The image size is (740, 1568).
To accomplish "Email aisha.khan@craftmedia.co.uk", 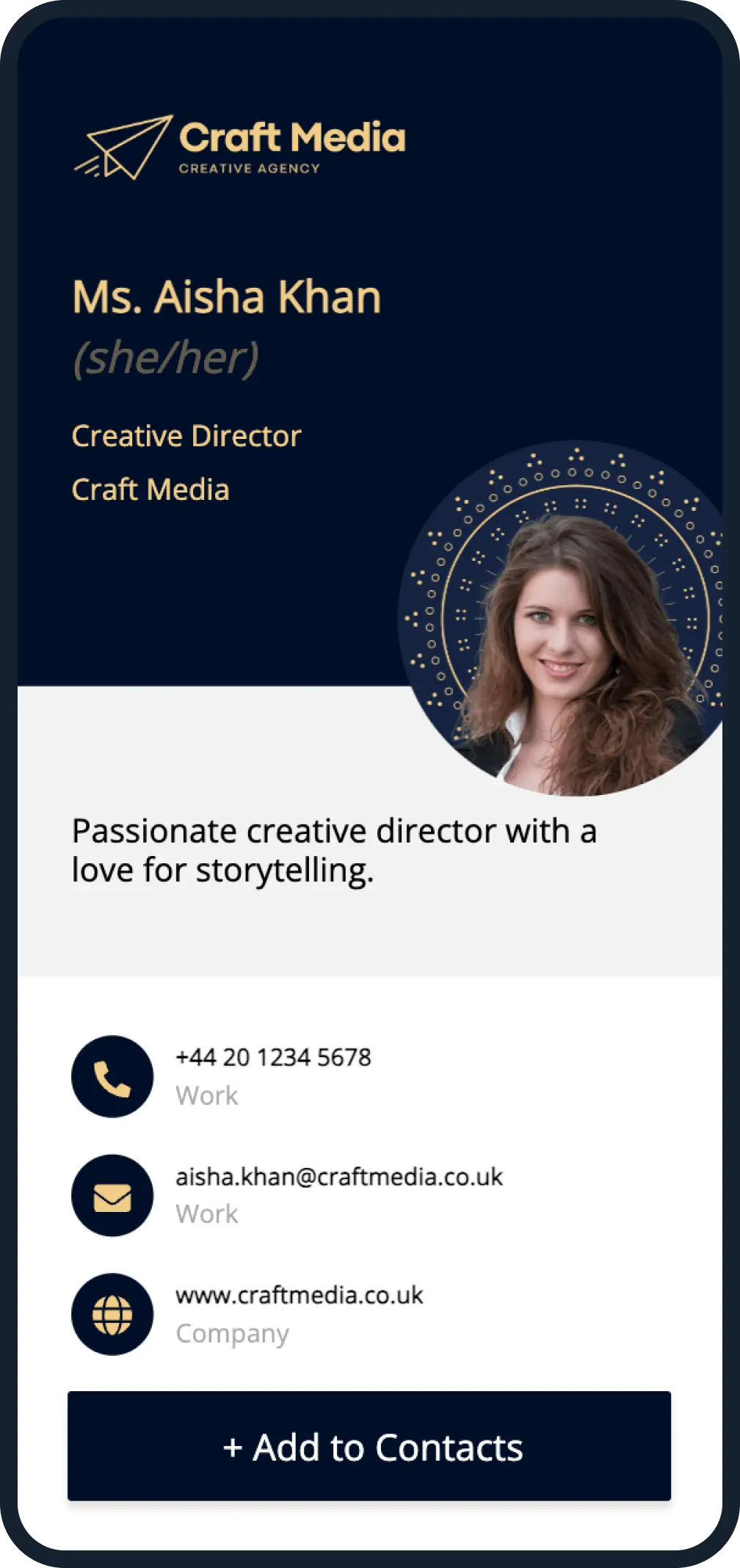I will (x=338, y=1177).
